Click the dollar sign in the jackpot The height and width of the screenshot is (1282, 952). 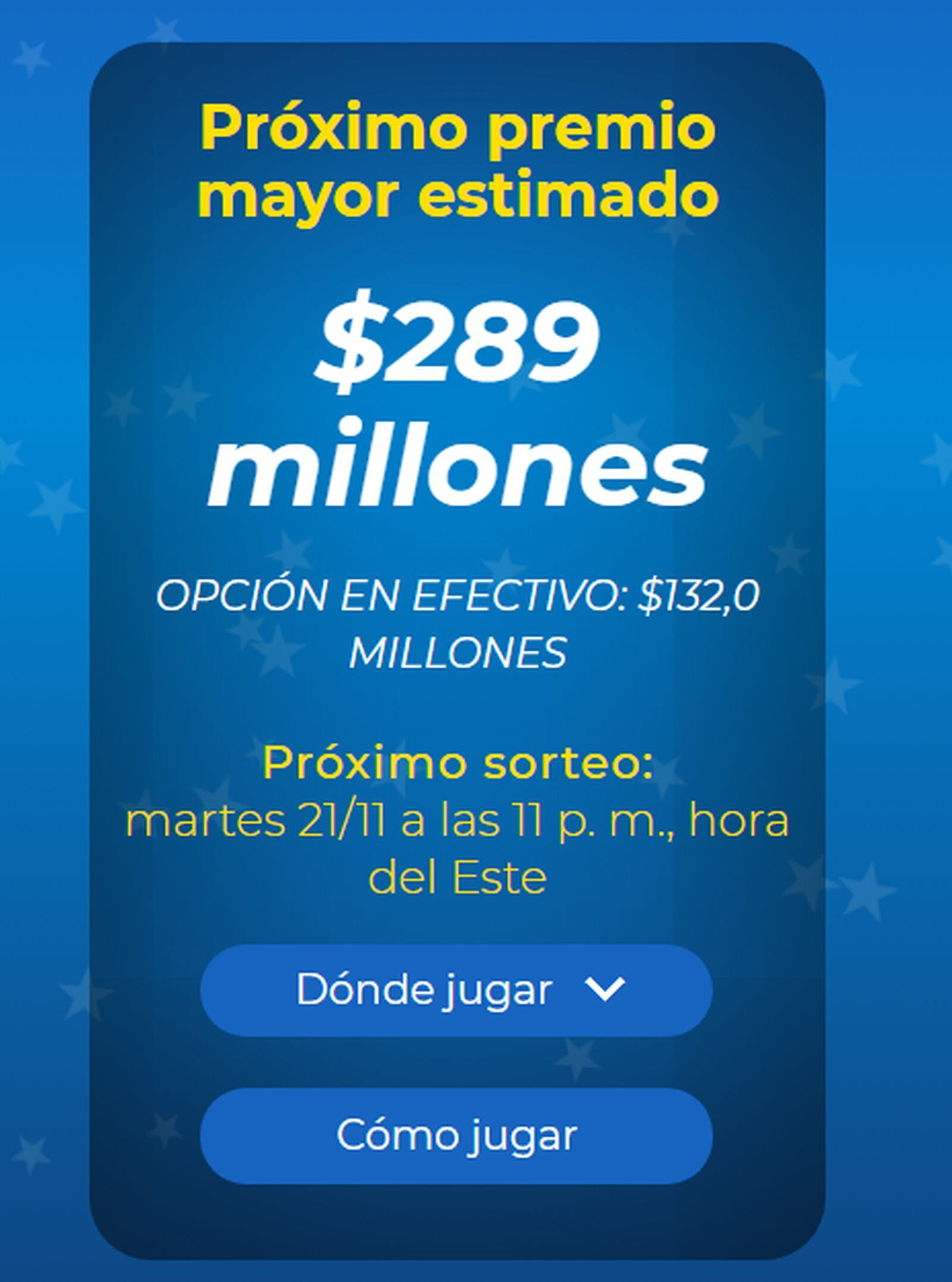351,342
